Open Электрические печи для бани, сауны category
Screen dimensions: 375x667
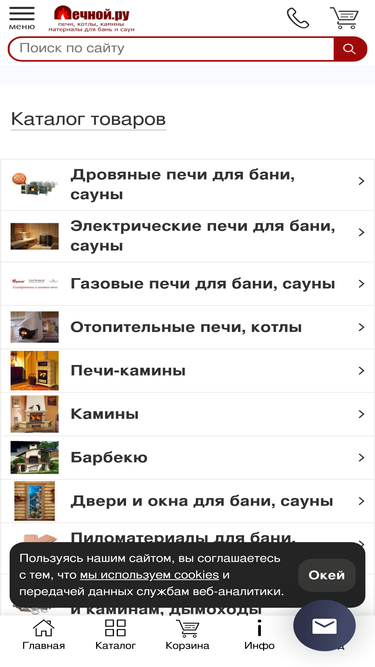[188, 236]
